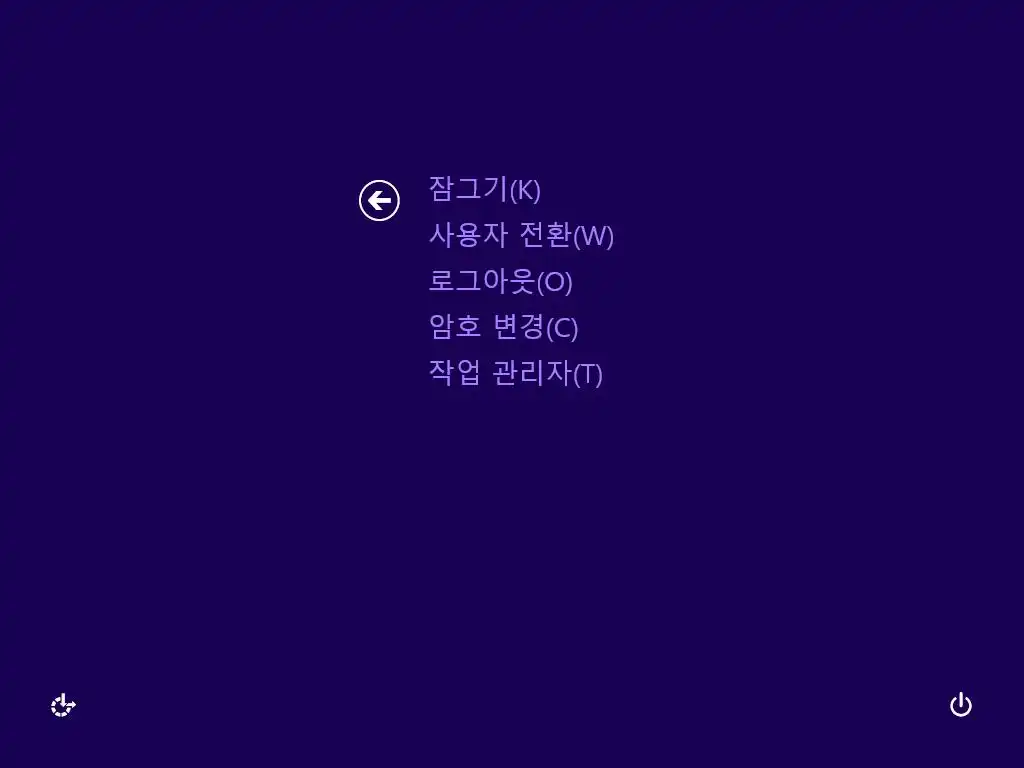Screen dimensions: 1024x768
Task: Select 로그아웃(O) to sign out
Action: coord(500,282)
